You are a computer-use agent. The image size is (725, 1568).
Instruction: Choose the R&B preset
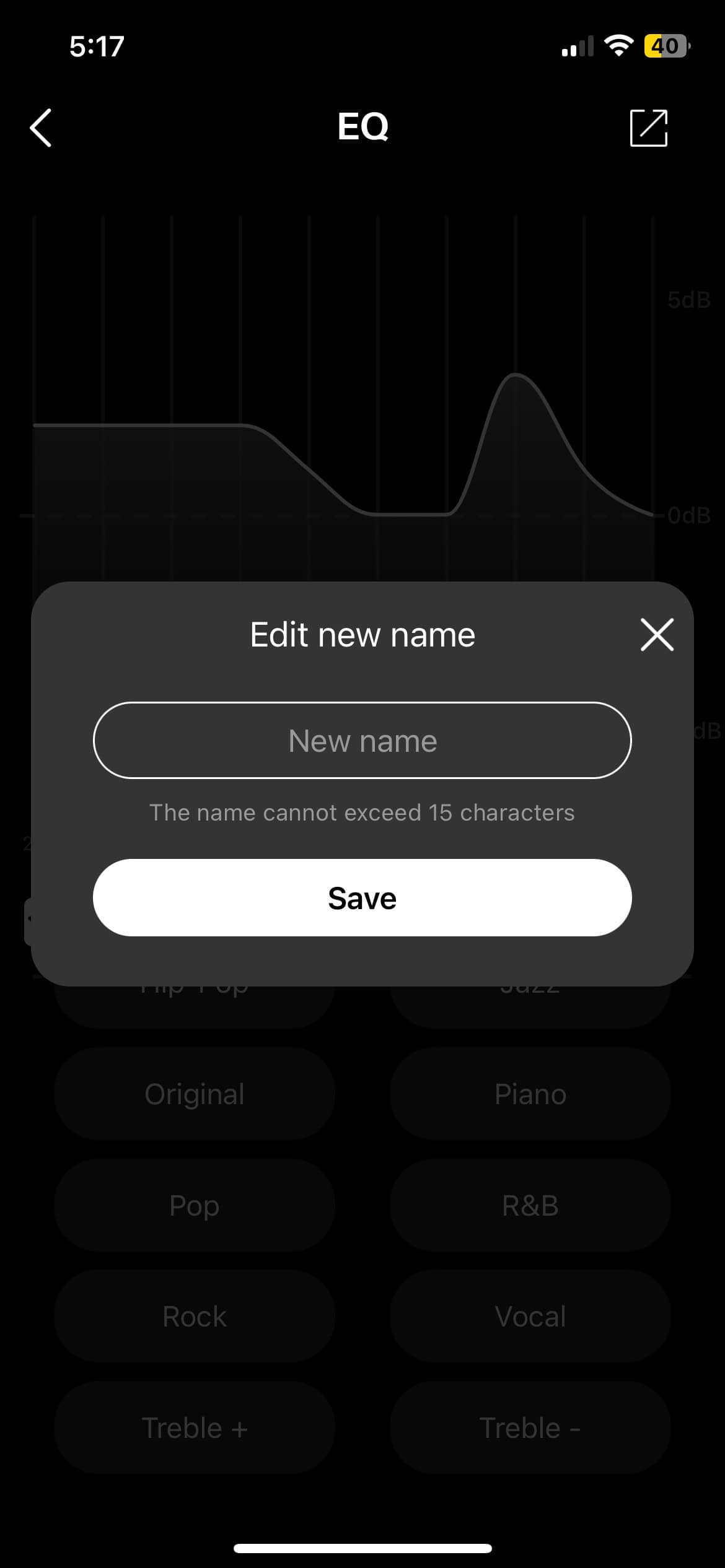[530, 1205]
